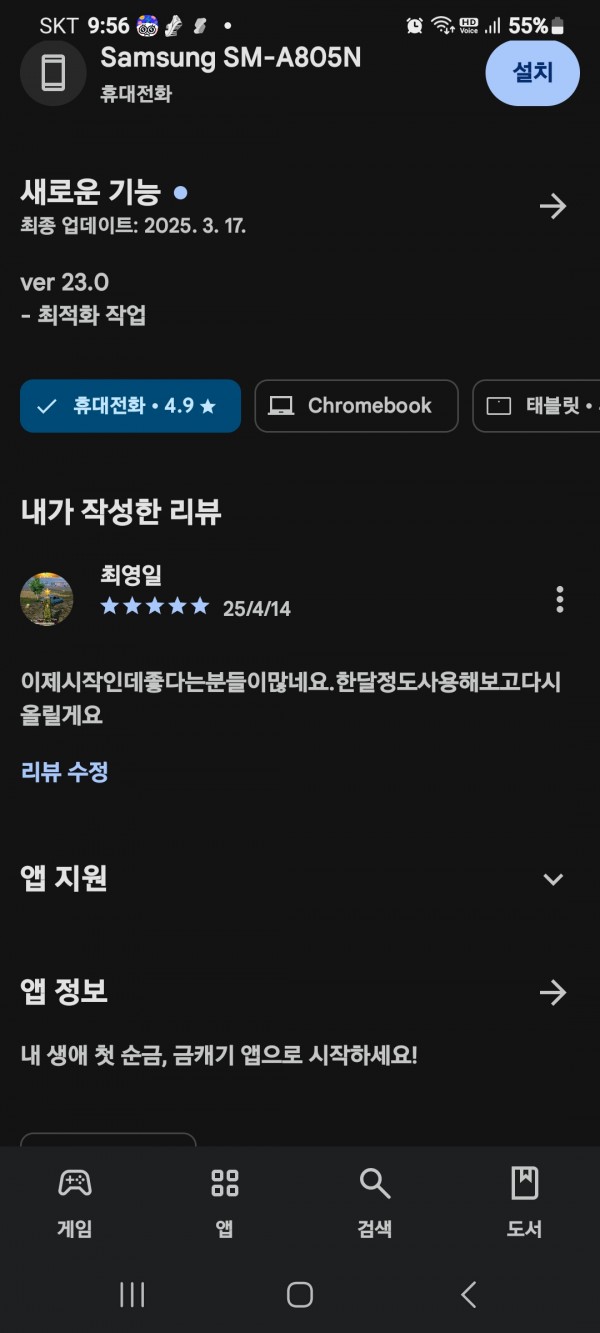Open the 앱 정보 arrow
The height and width of the screenshot is (1333, 600).
552,992
